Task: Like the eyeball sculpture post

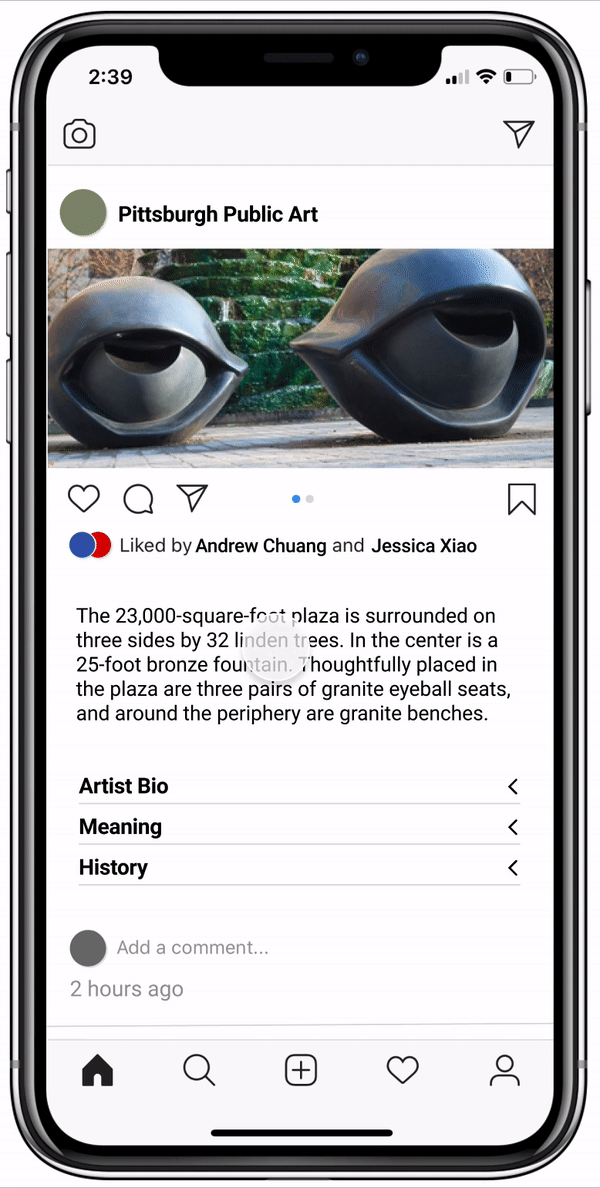Action: click(x=84, y=499)
